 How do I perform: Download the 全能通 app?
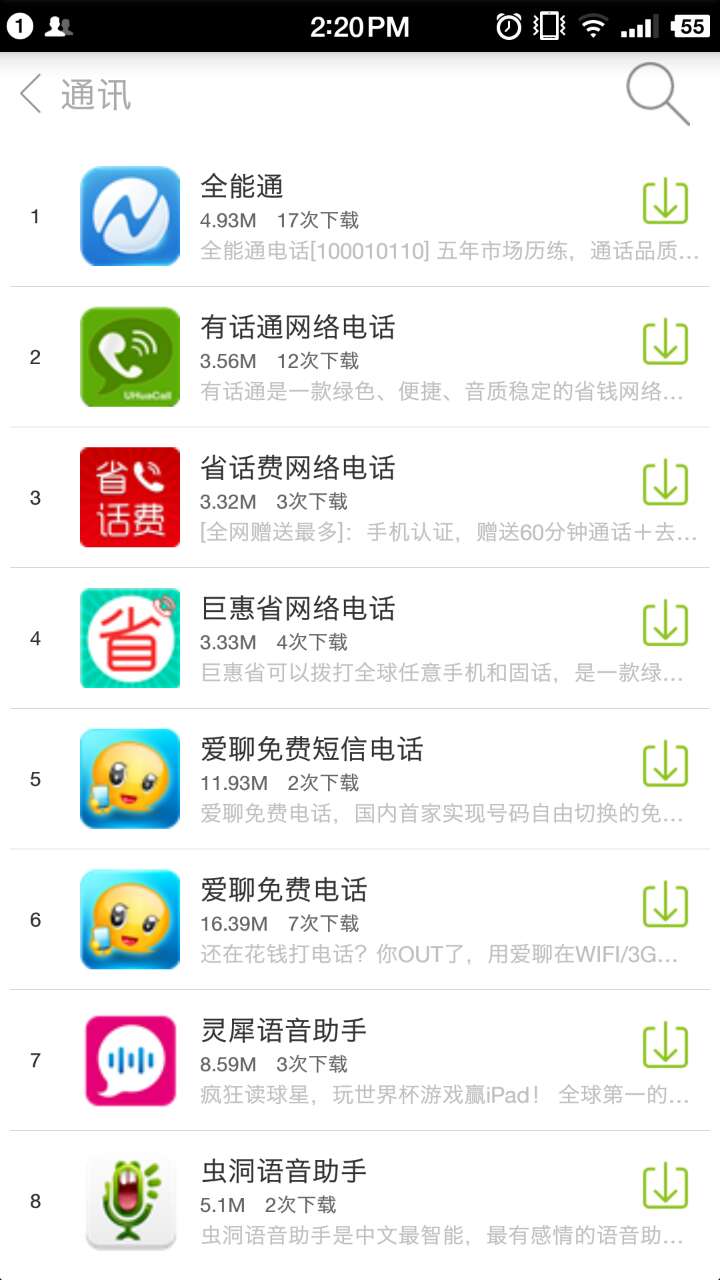coord(665,202)
